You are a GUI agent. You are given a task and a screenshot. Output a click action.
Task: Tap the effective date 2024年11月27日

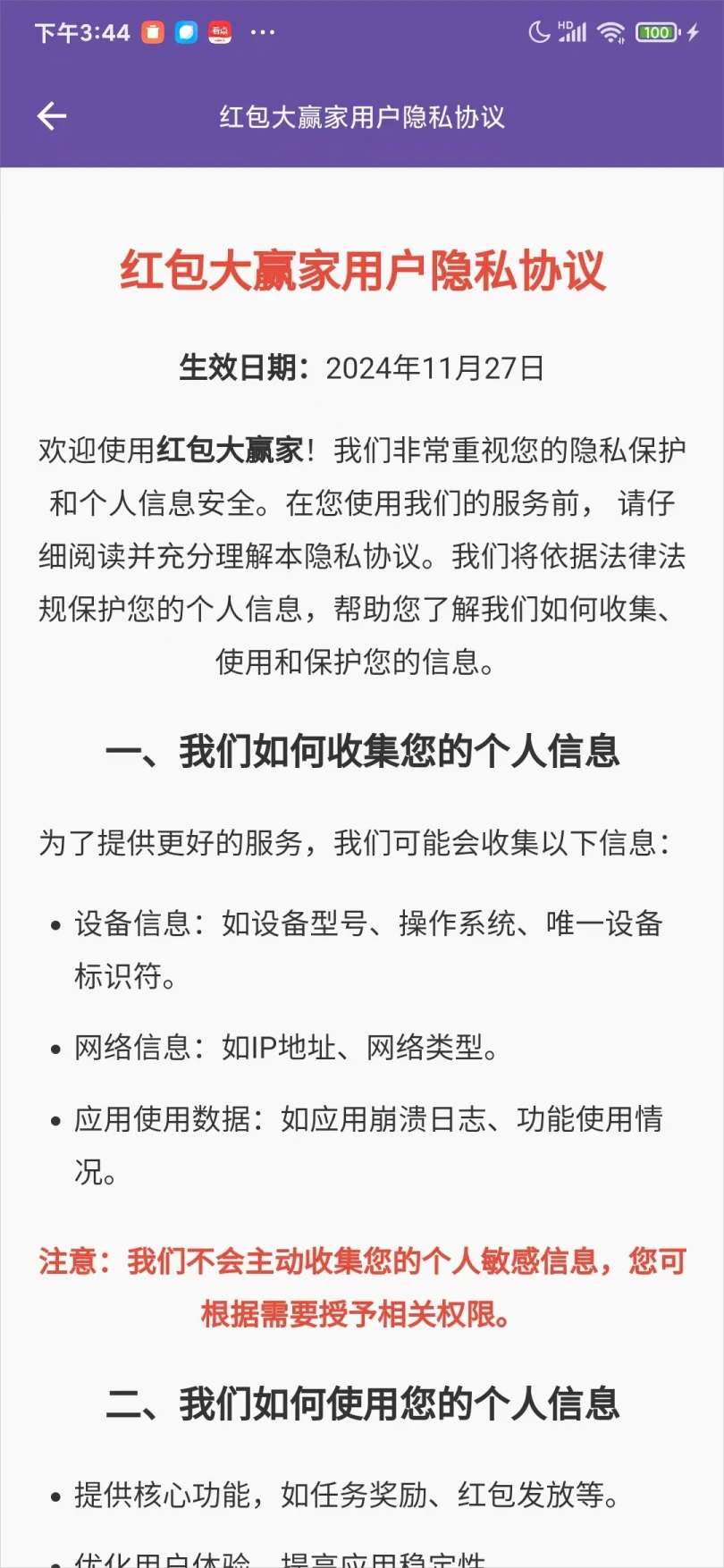437,367
